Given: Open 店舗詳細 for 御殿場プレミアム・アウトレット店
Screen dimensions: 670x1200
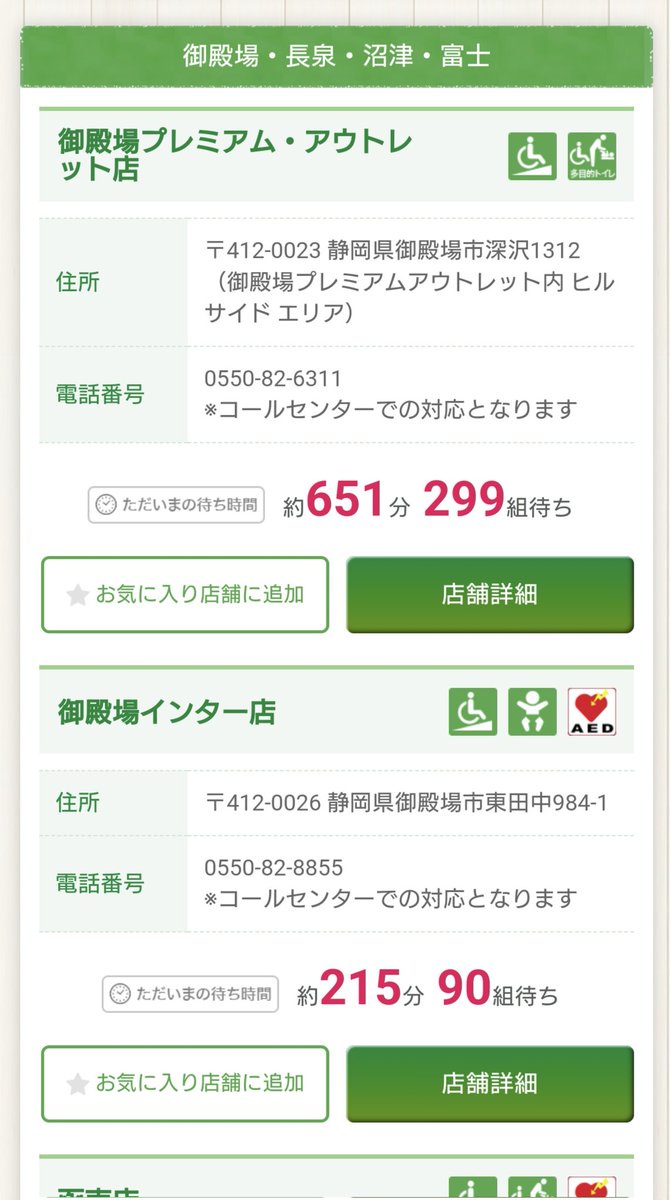Looking at the screenshot, I should click(490, 594).
